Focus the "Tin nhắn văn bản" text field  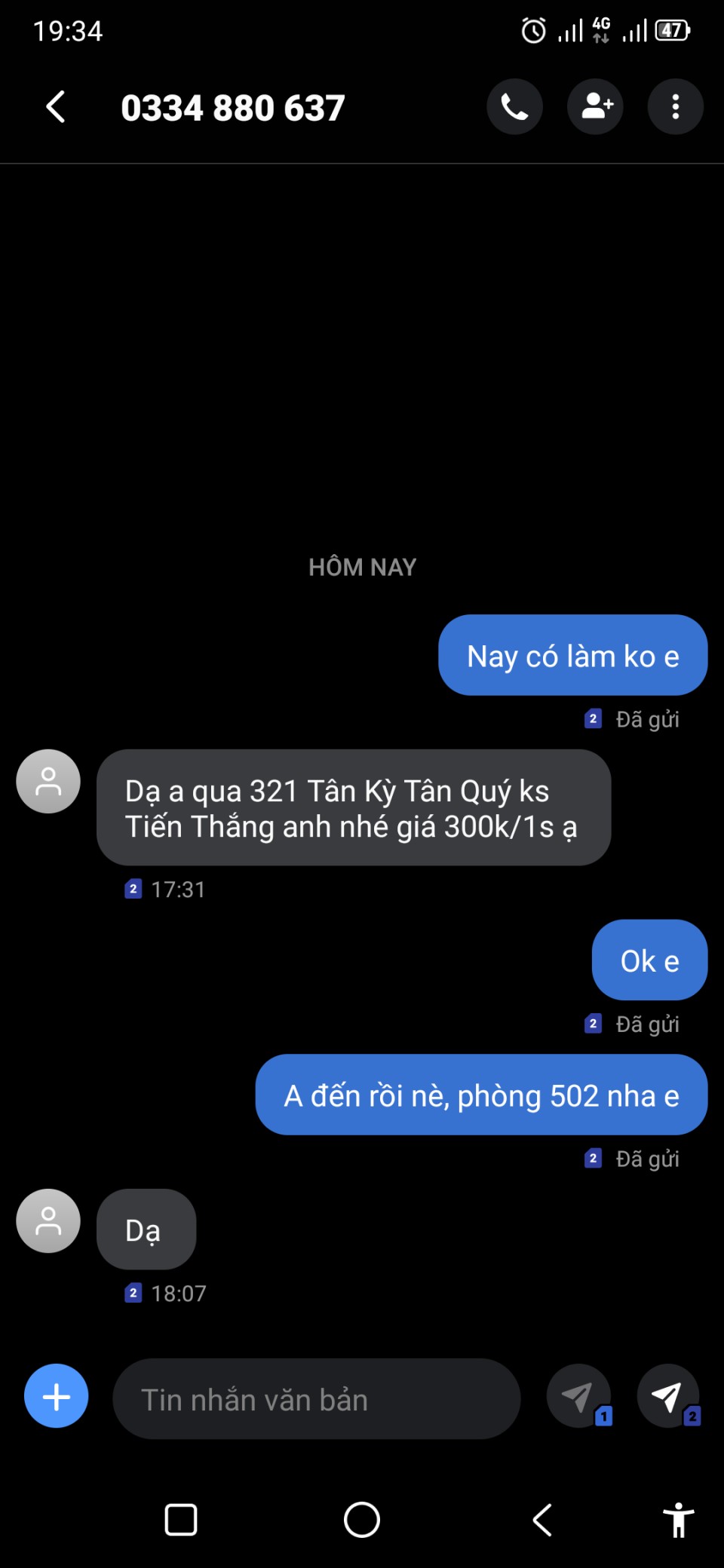pyautogui.click(x=317, y=1399)
